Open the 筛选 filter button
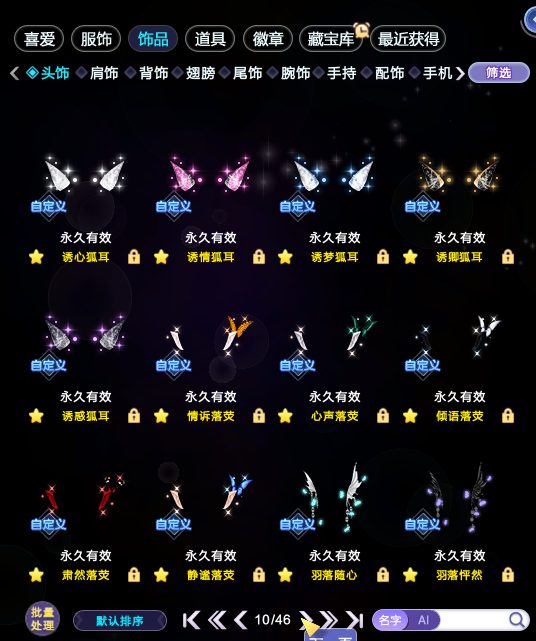 (498, 73)
